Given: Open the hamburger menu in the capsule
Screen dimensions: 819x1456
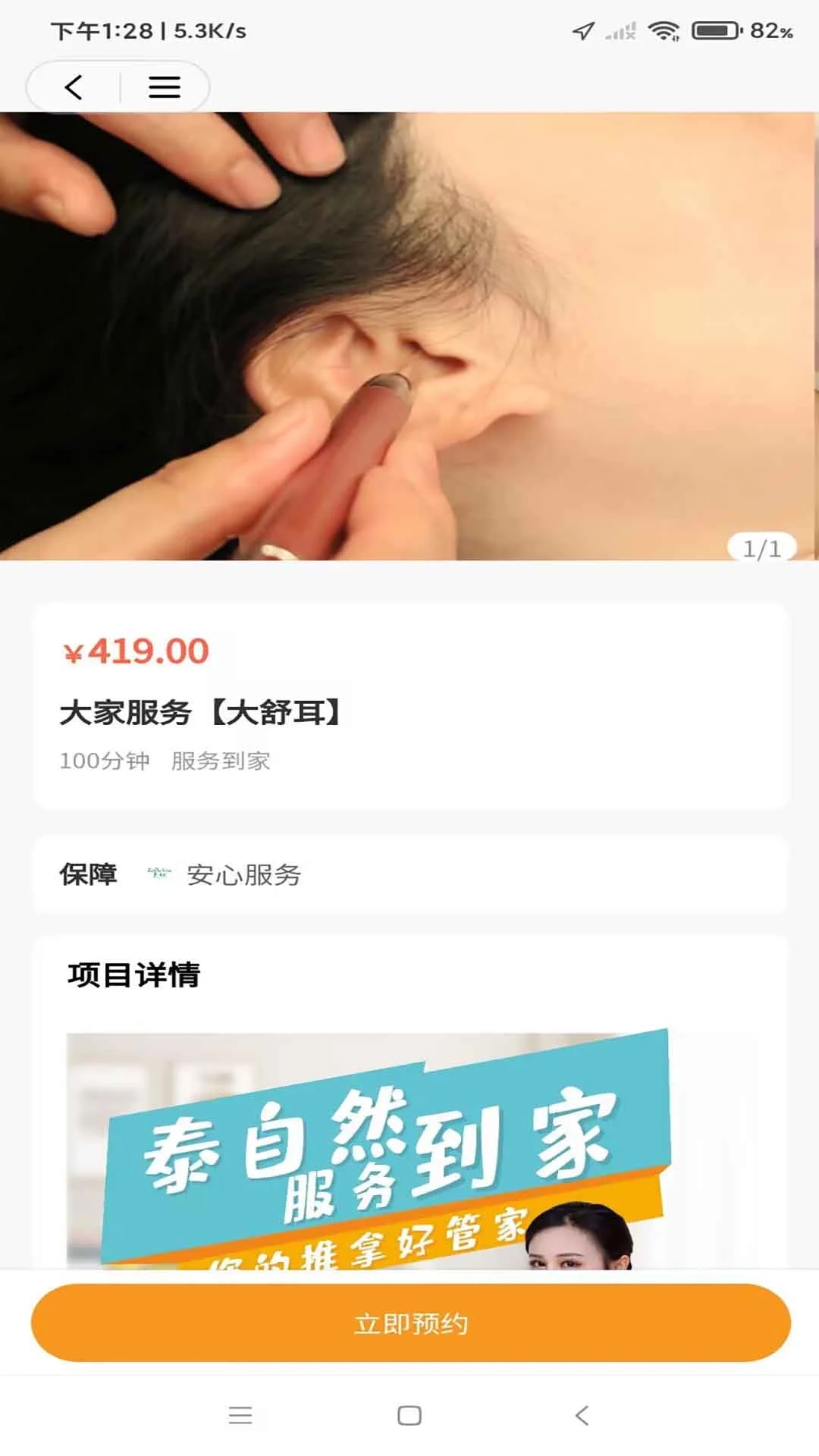Looking at the screenshot, I should [164, 87].
